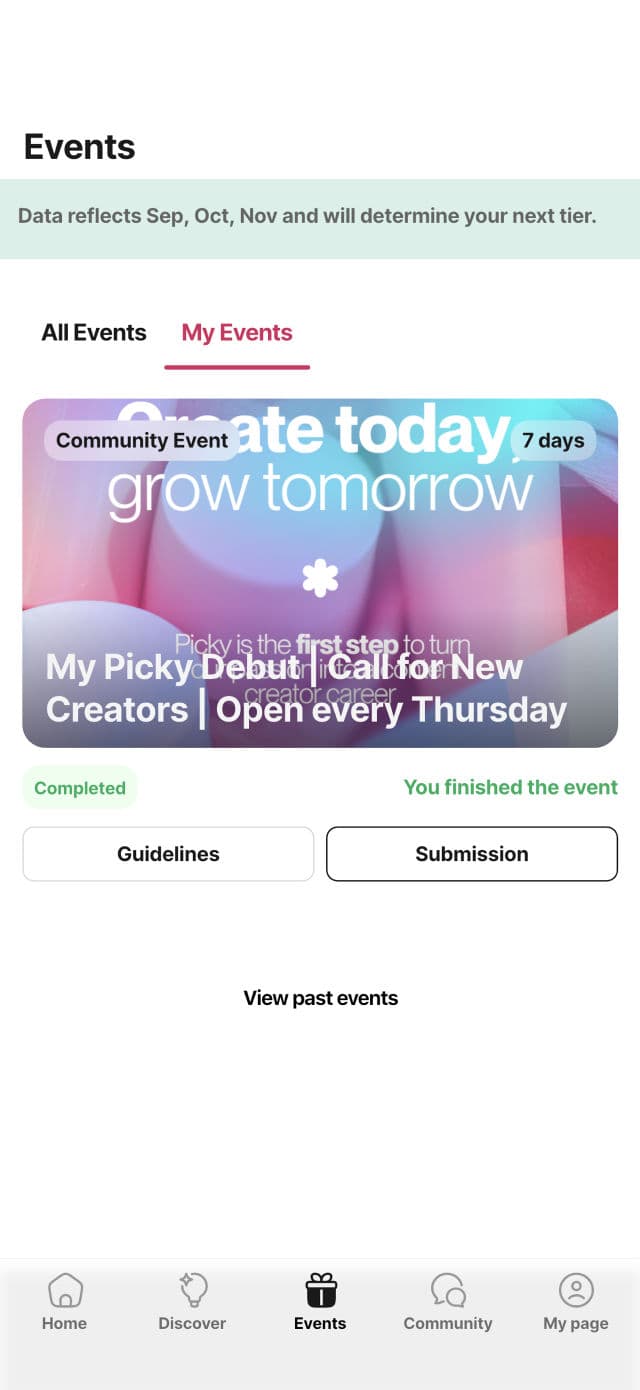
Task: Tap View past events
Action: pos(320,998)
